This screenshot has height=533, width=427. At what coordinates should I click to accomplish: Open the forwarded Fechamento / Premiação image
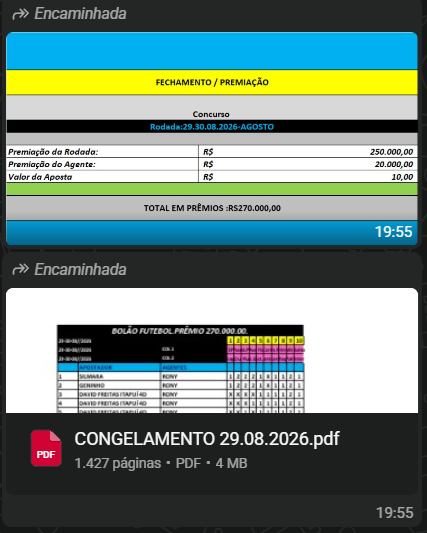(x=212, y=139)
